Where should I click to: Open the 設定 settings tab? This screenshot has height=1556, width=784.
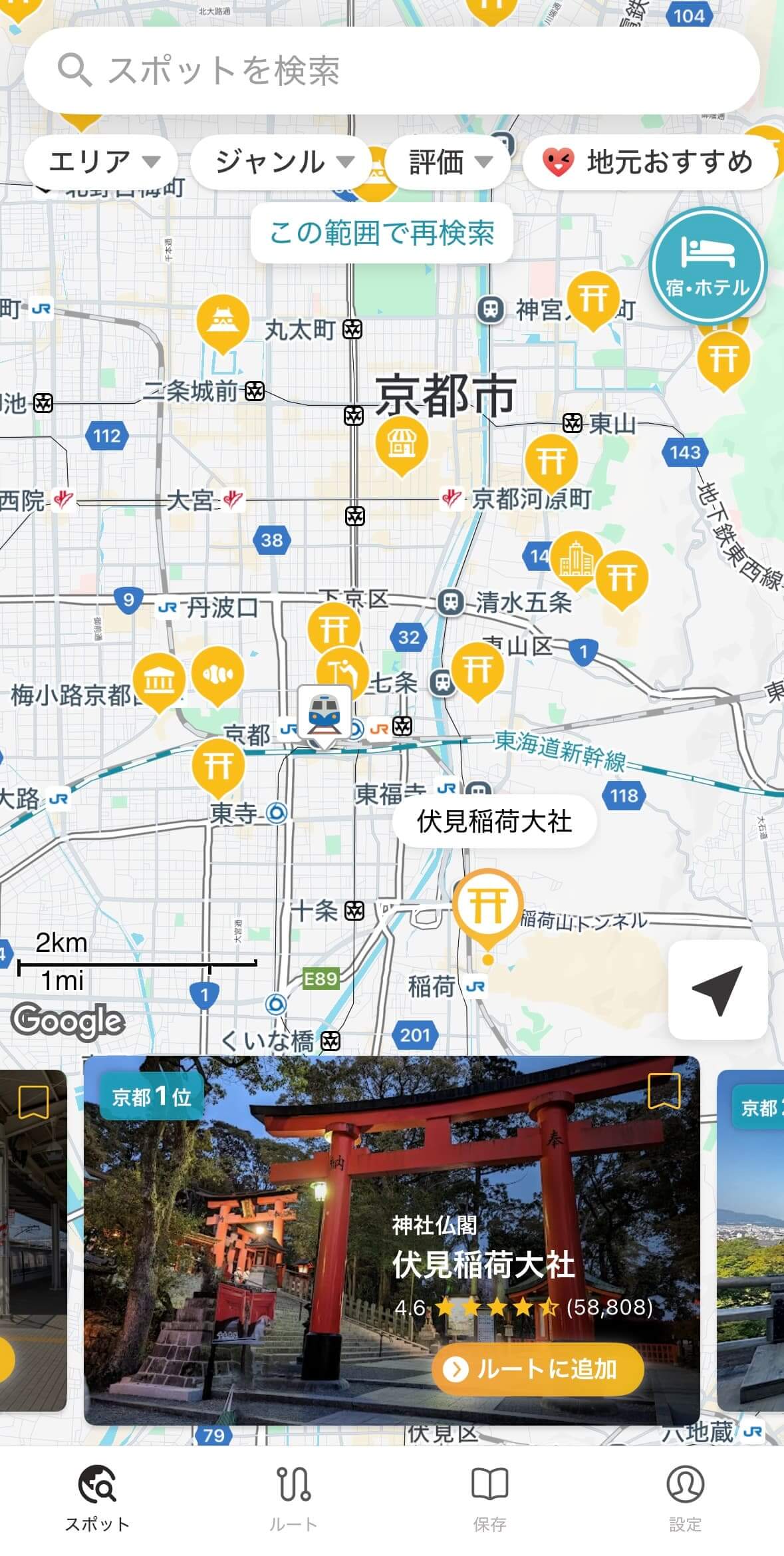click(685, 1498)
